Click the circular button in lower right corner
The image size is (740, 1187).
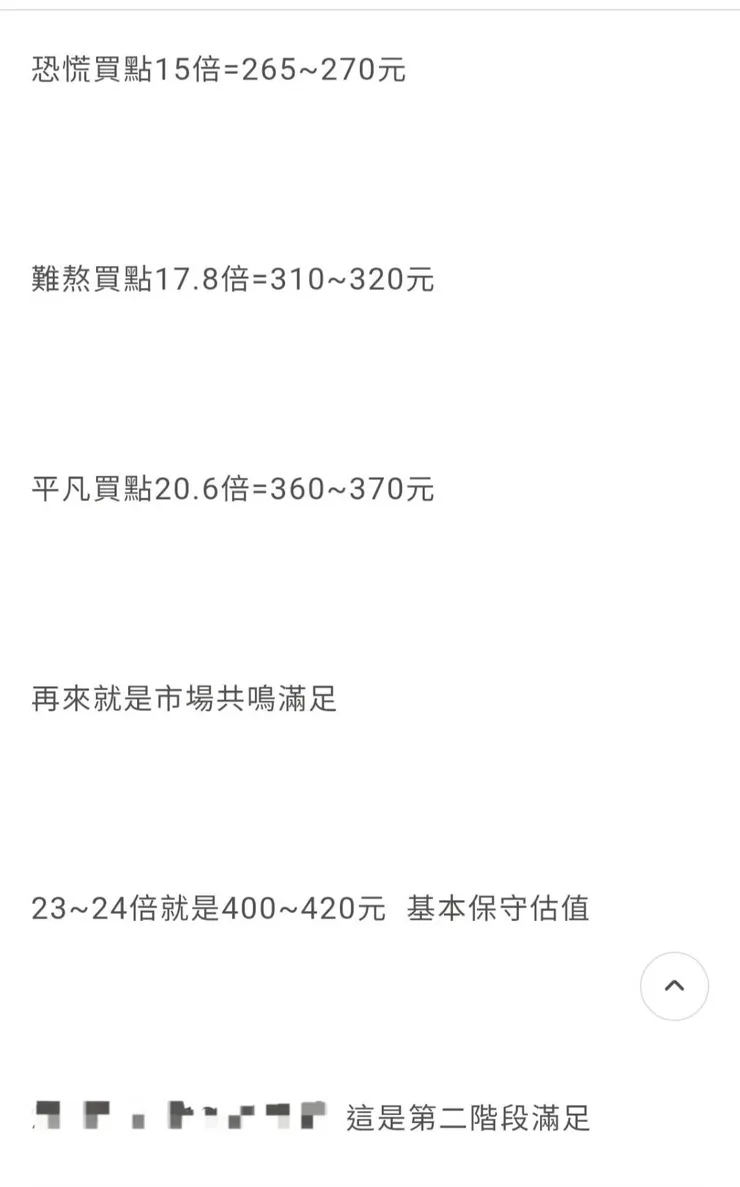674,986
